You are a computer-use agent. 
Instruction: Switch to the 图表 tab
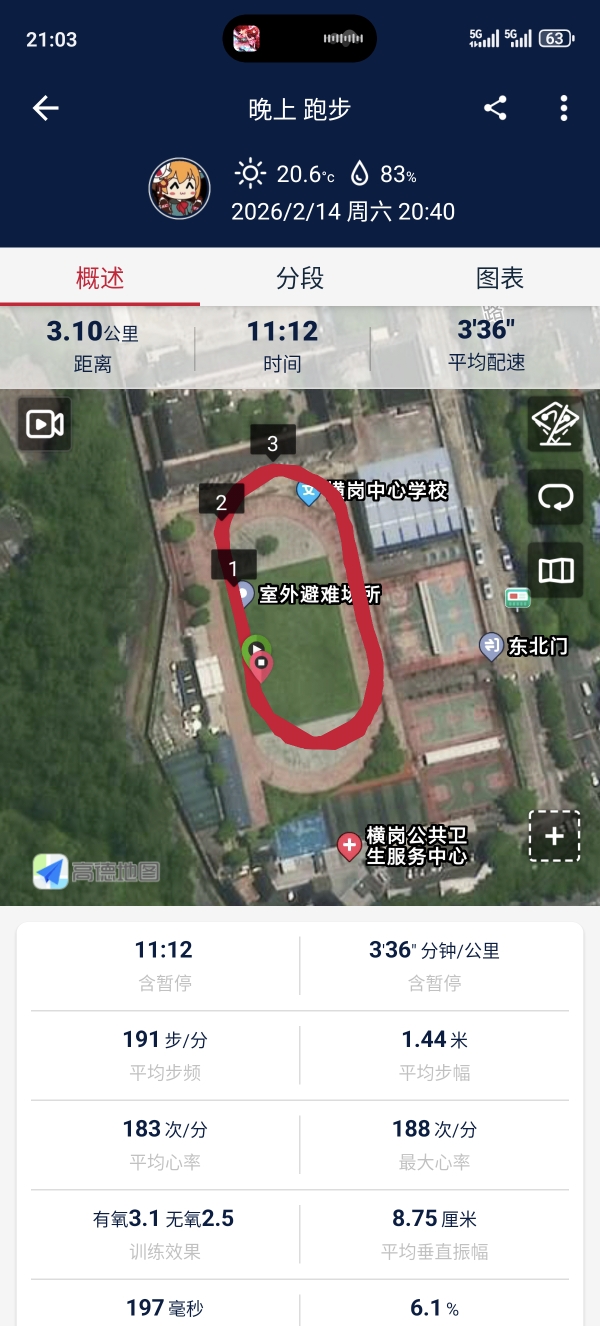tap(500, 278)
